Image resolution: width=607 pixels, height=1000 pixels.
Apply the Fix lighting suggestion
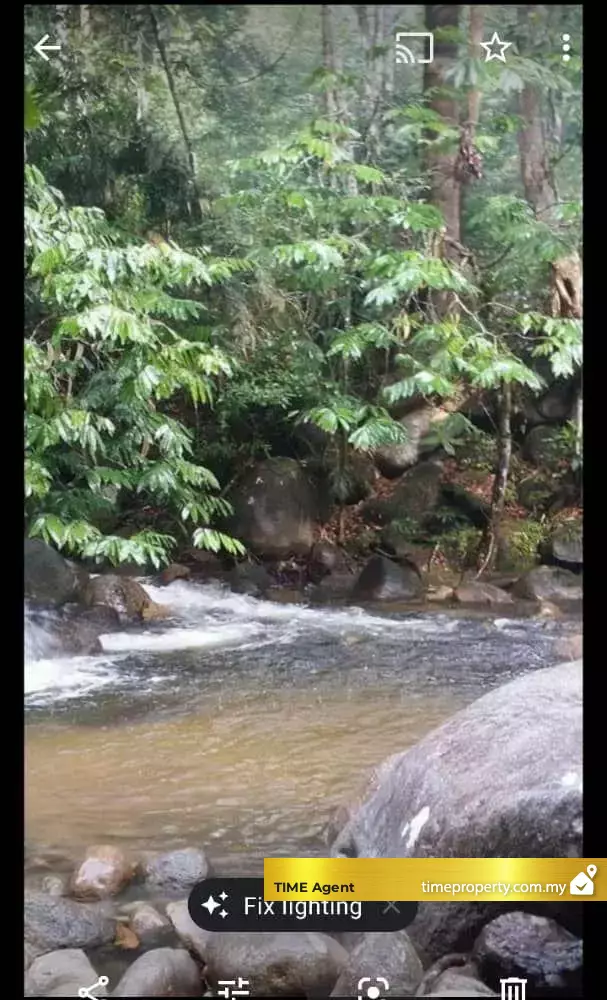click(x=287, y=907)
